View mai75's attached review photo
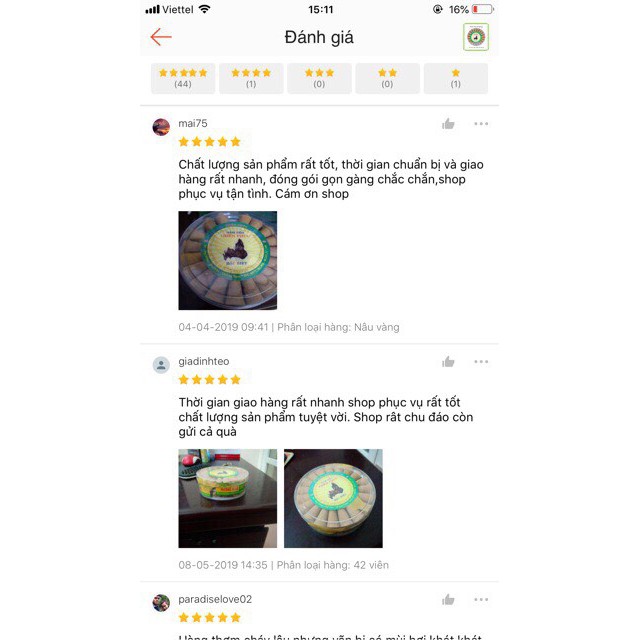 [x=228, y=260]
